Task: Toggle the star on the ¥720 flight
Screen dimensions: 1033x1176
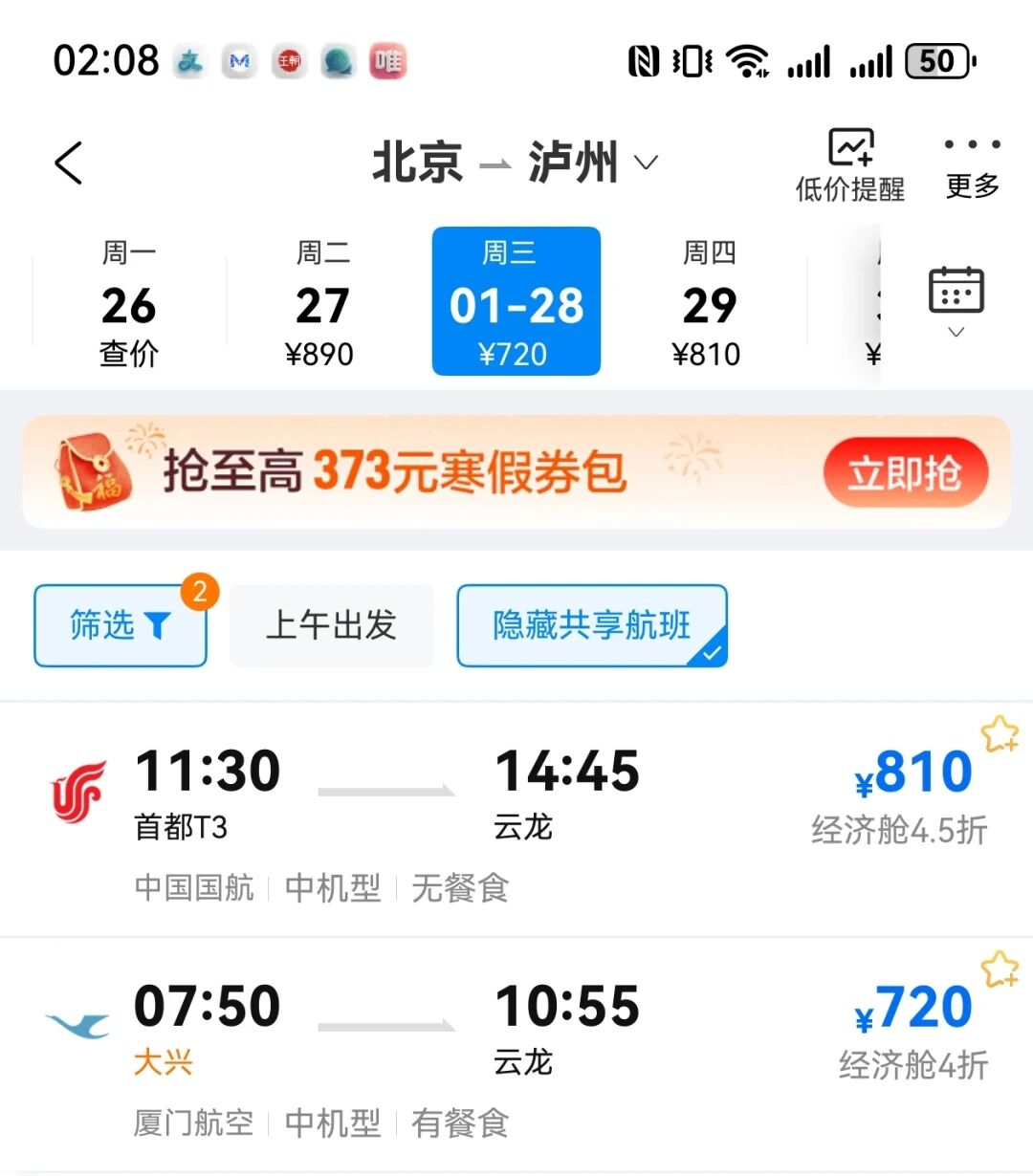Action: (x=999, y=970)
